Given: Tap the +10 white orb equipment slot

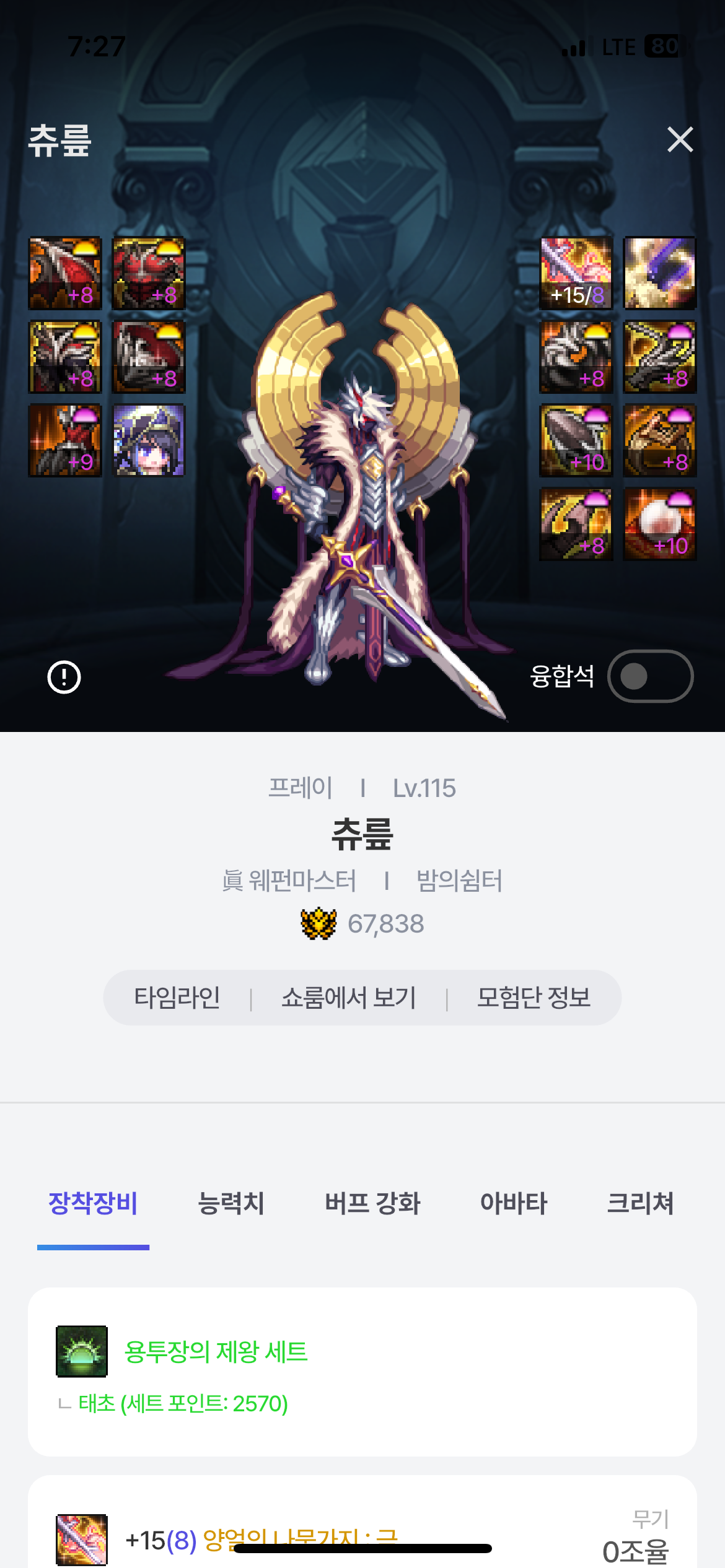Looking at the screenshot, I should [x=659, y=524].
